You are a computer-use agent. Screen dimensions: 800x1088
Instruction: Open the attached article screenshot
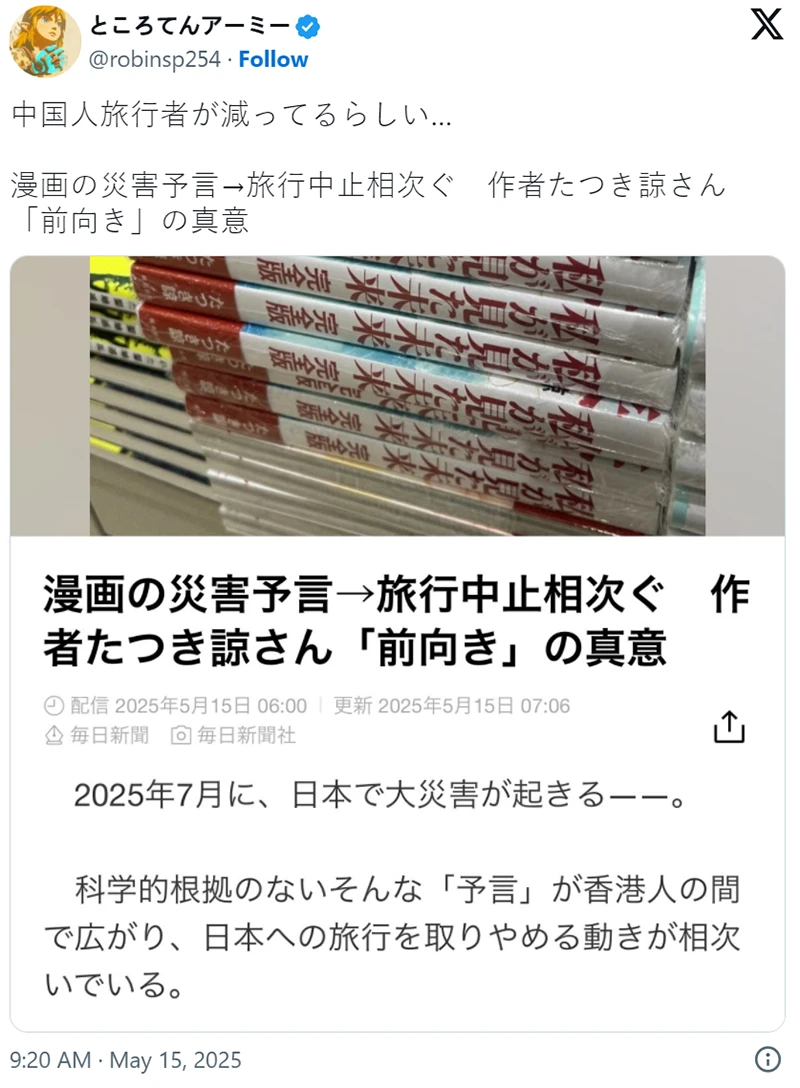coord(397,640)
